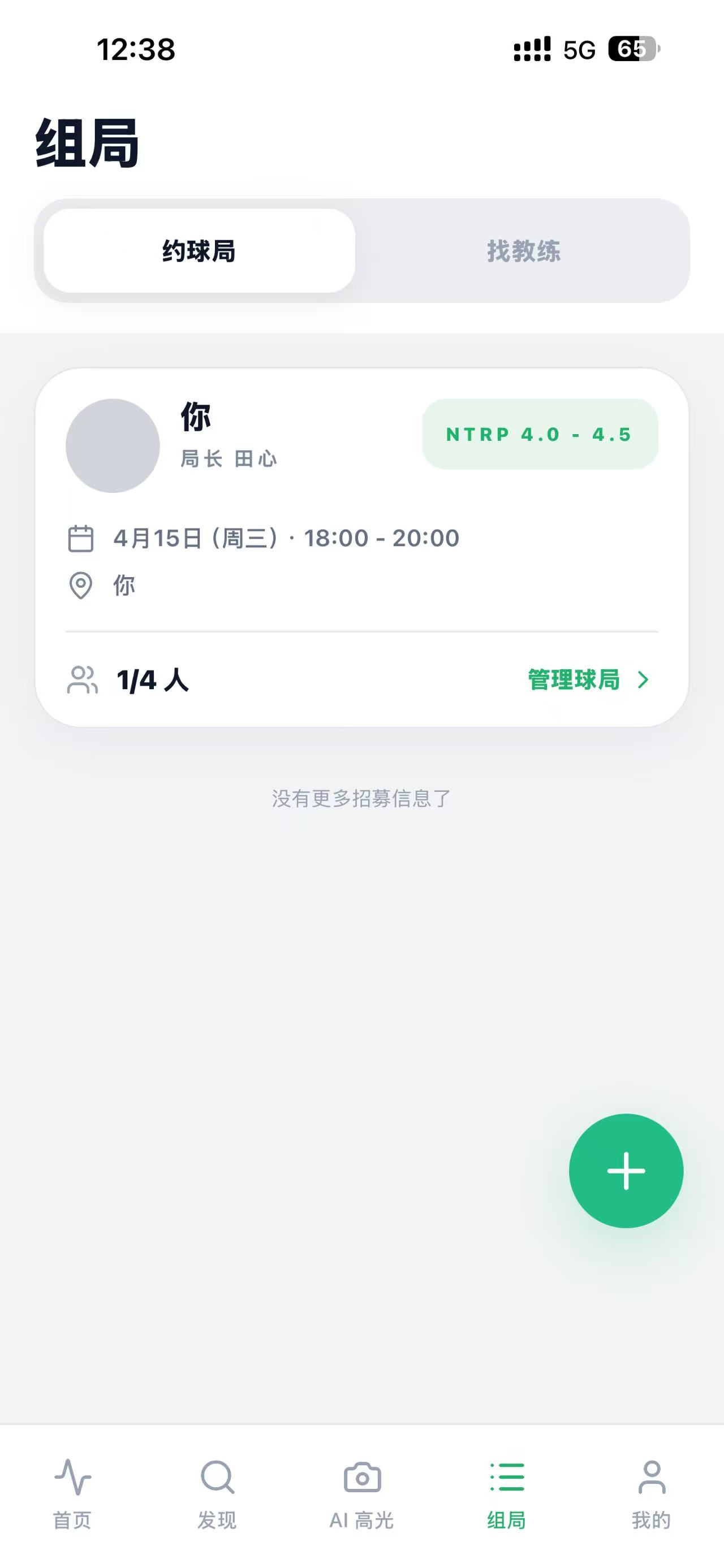Tap the 1/4 人 participant count
724x1568 pixels.
(x=152, y=681)
